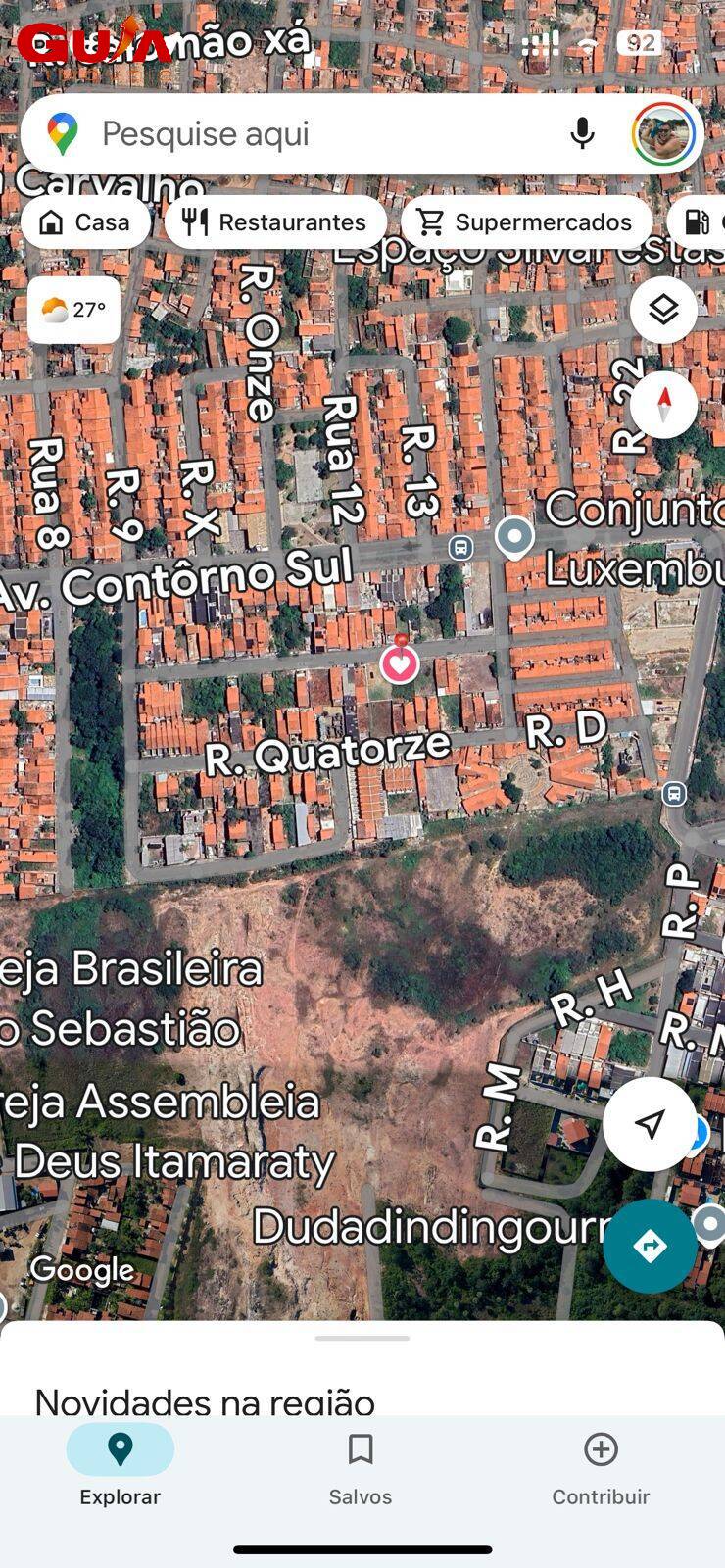Viewport: 725px width, 1568px height.
Task: Open the 27° weather widget
Action: (73, 311)
